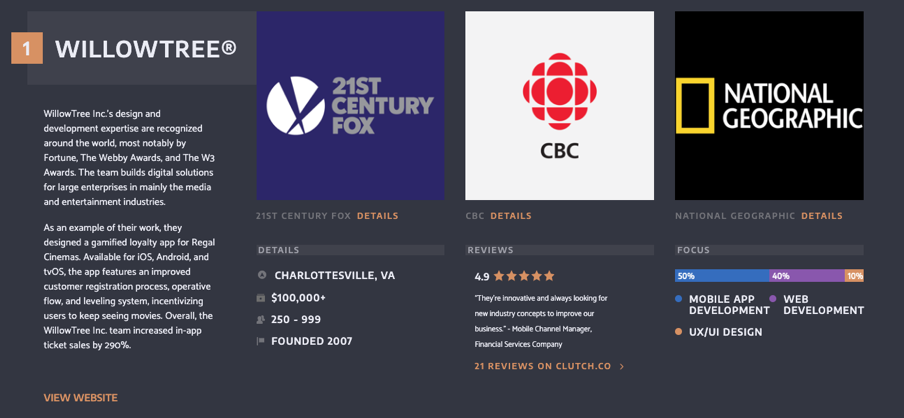Open National Geographic project details
The width and height of the screenshot is (904, 418).
coord(821,216)
